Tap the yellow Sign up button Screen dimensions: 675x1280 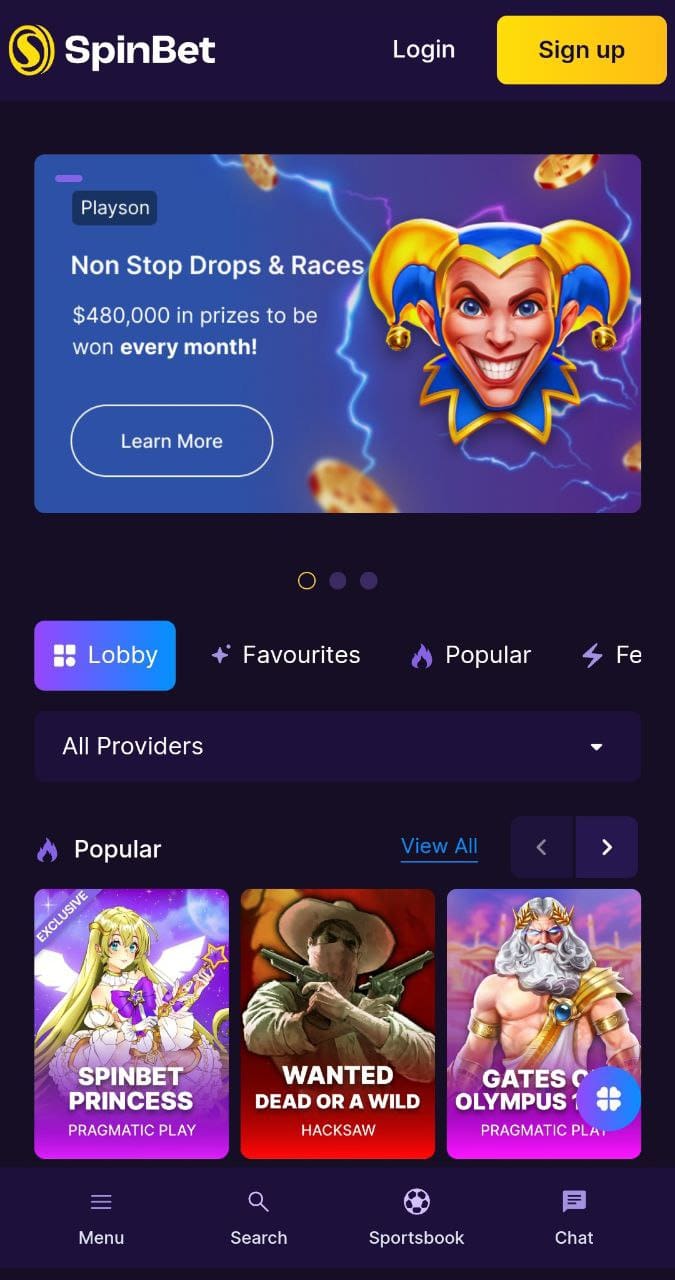point(581,50)
